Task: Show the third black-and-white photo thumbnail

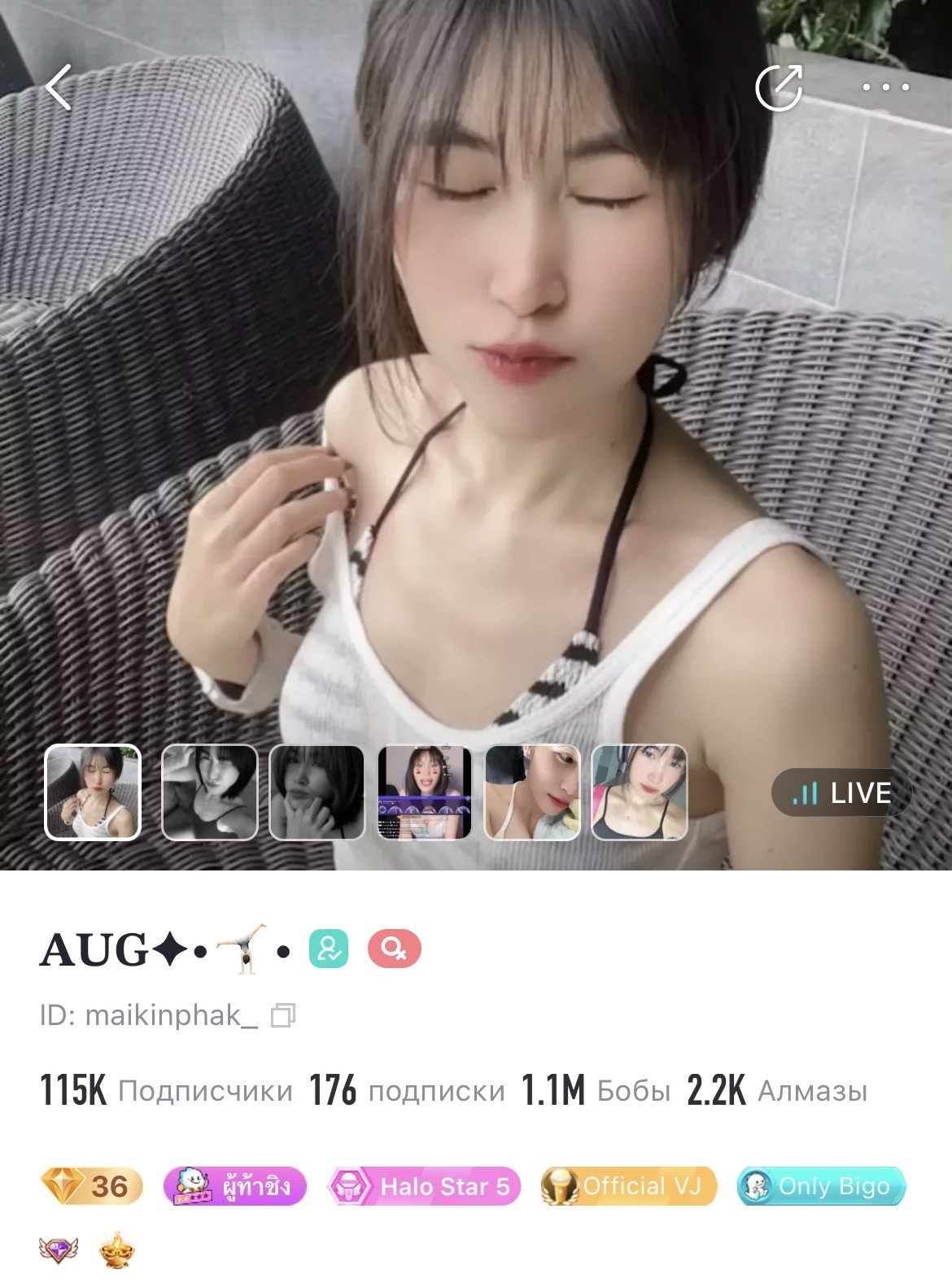Action: 317,792
